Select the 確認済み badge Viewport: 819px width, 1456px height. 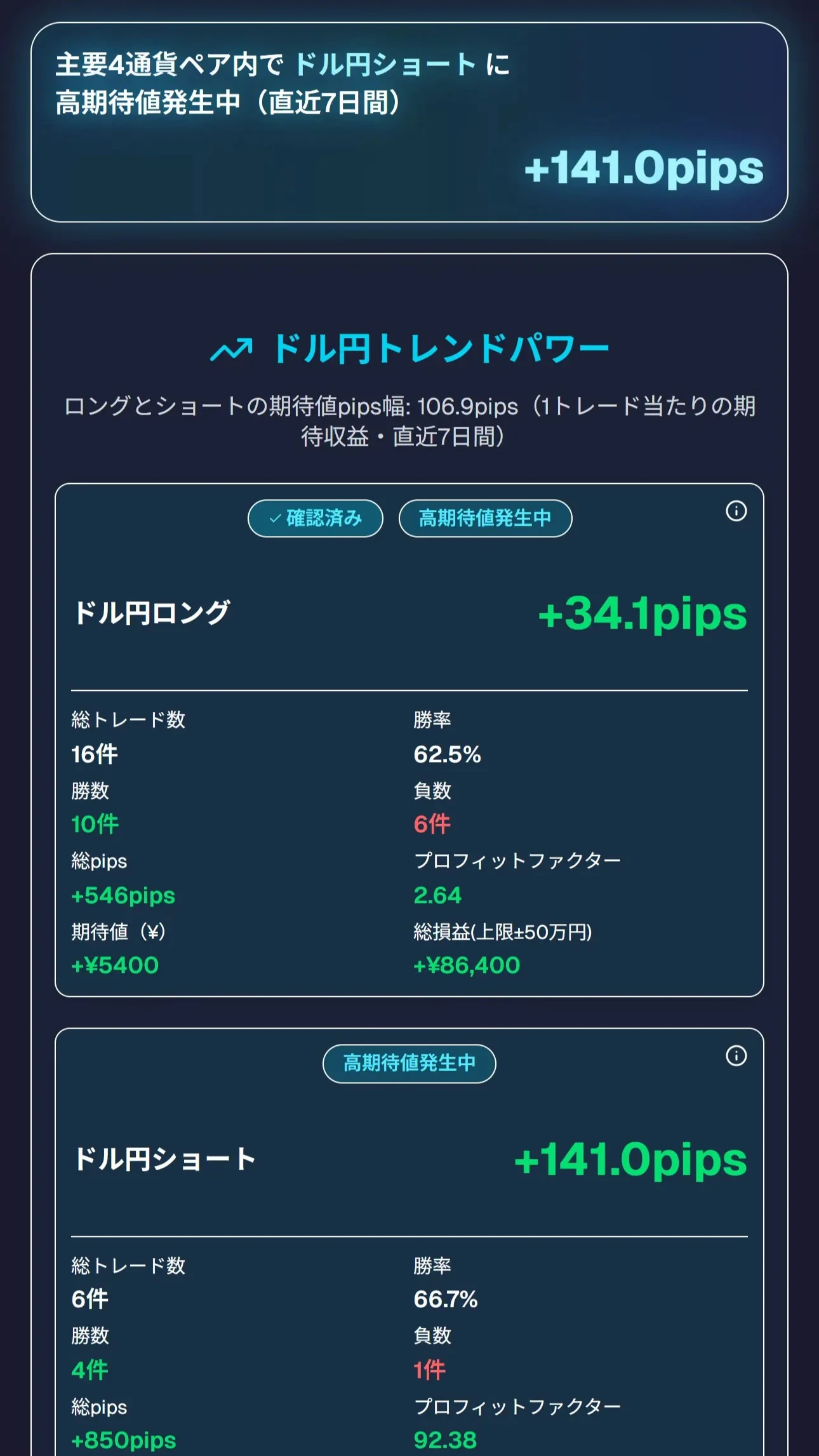[316, 518]
